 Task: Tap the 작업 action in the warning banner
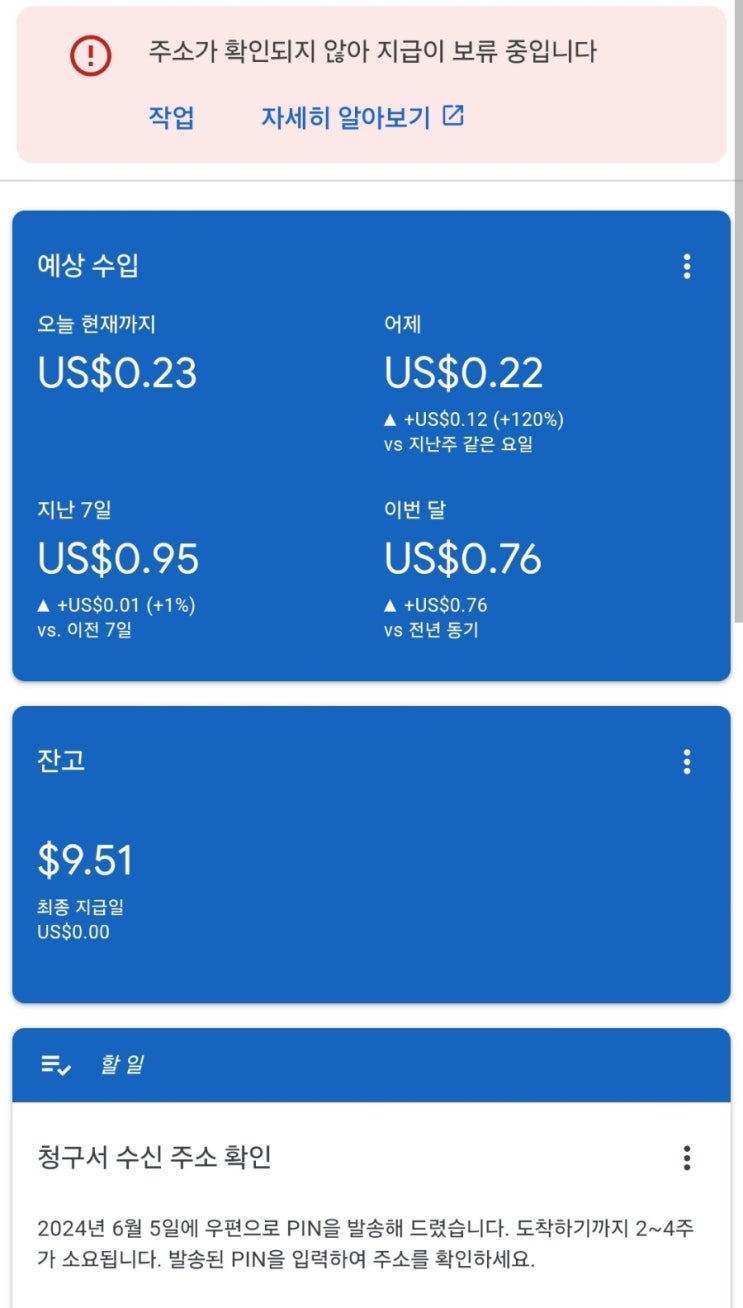171,118
